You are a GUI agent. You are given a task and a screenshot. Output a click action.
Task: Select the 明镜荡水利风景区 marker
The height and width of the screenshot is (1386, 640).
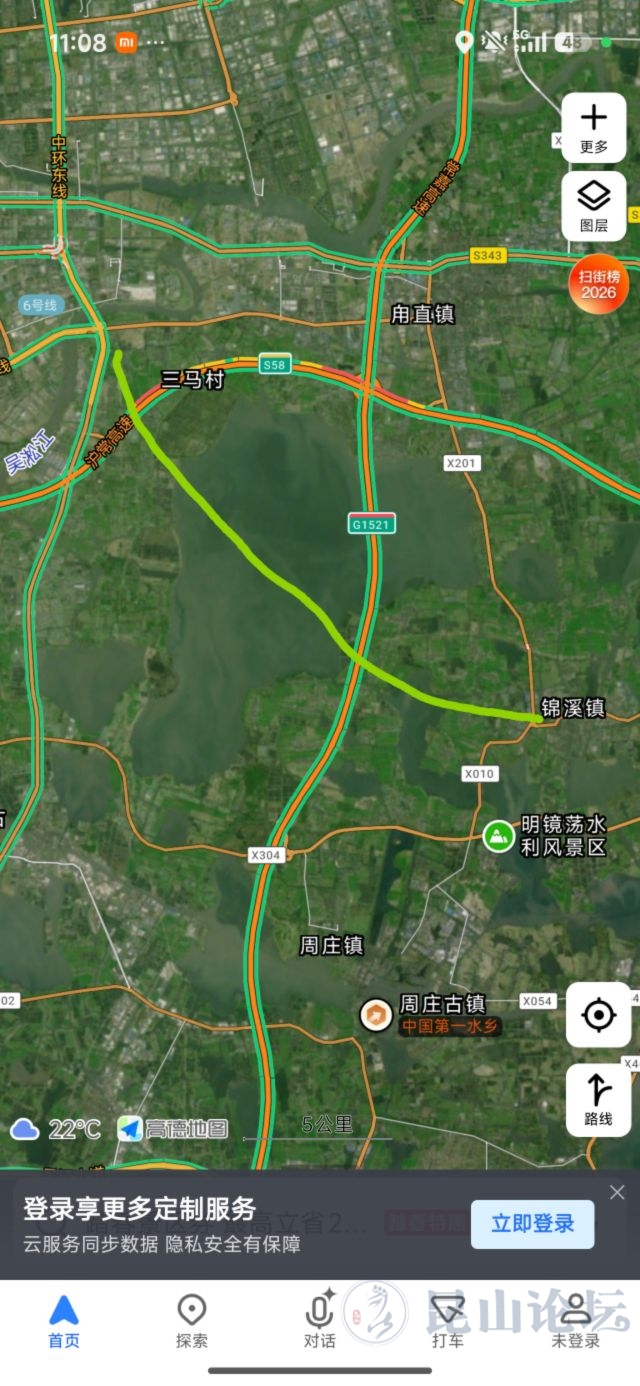(x=498, y=836)
